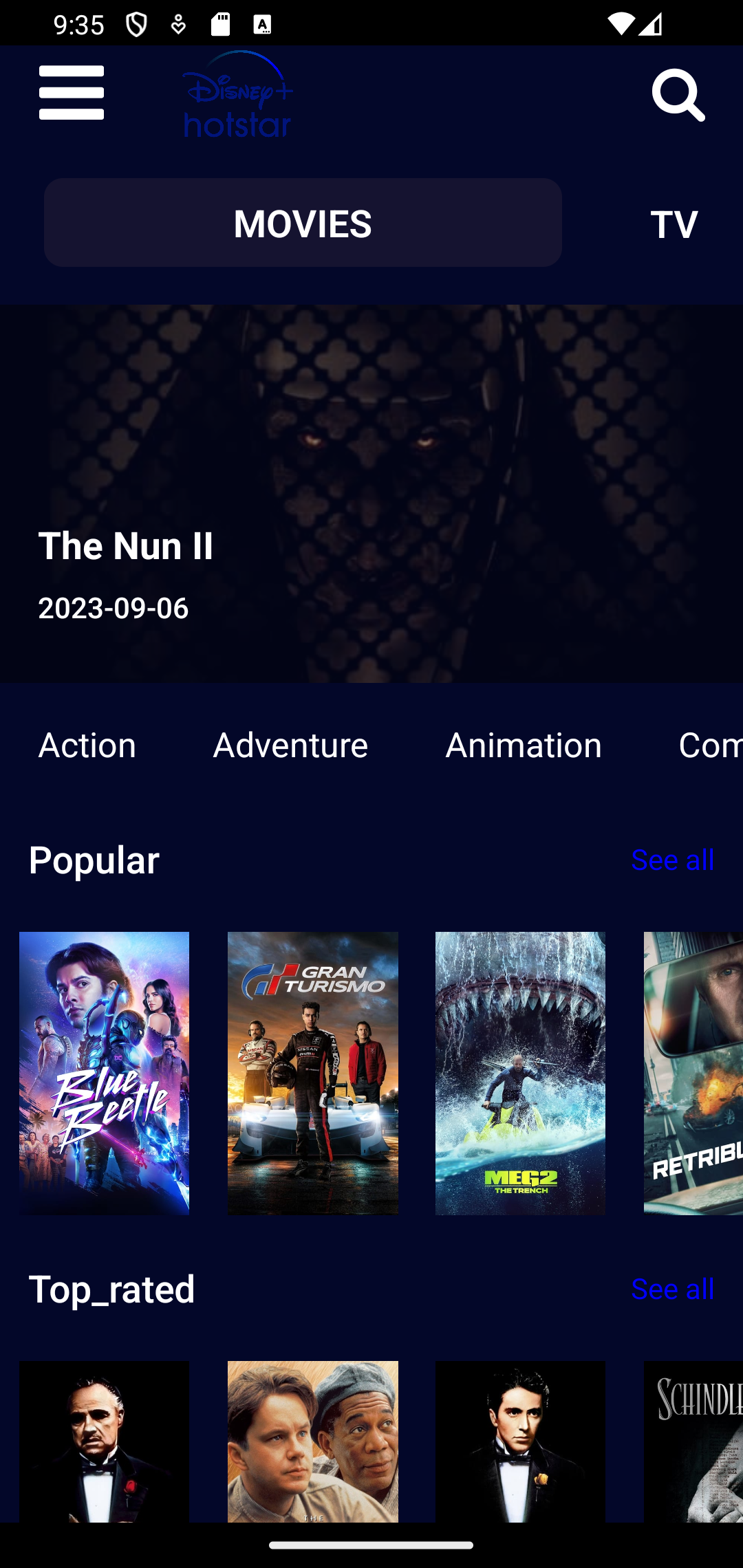Select the shield icon in status bar
Image resolution: width=743 pixels, height=1568 pixels.
click(137, 23)
